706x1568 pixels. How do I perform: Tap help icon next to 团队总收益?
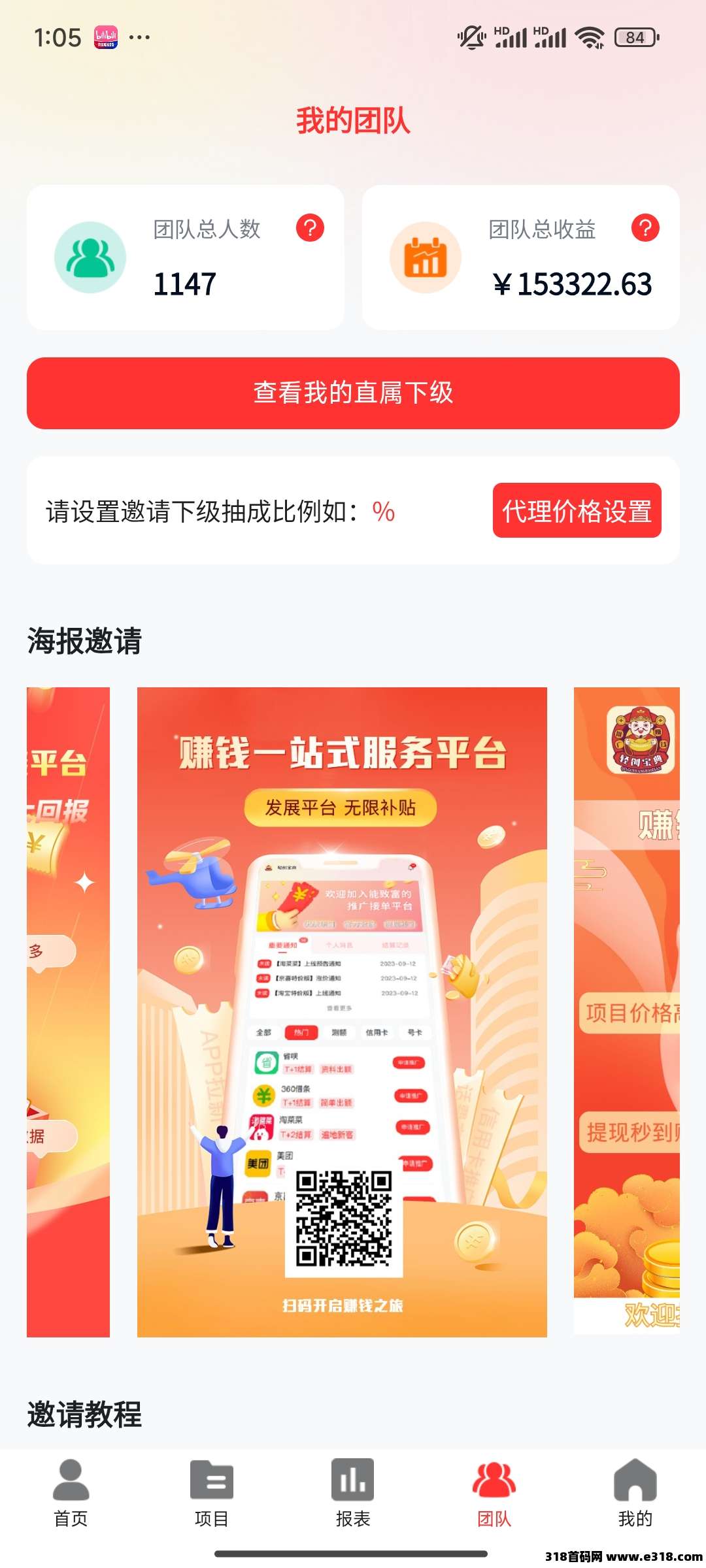(x=645, y=228)
